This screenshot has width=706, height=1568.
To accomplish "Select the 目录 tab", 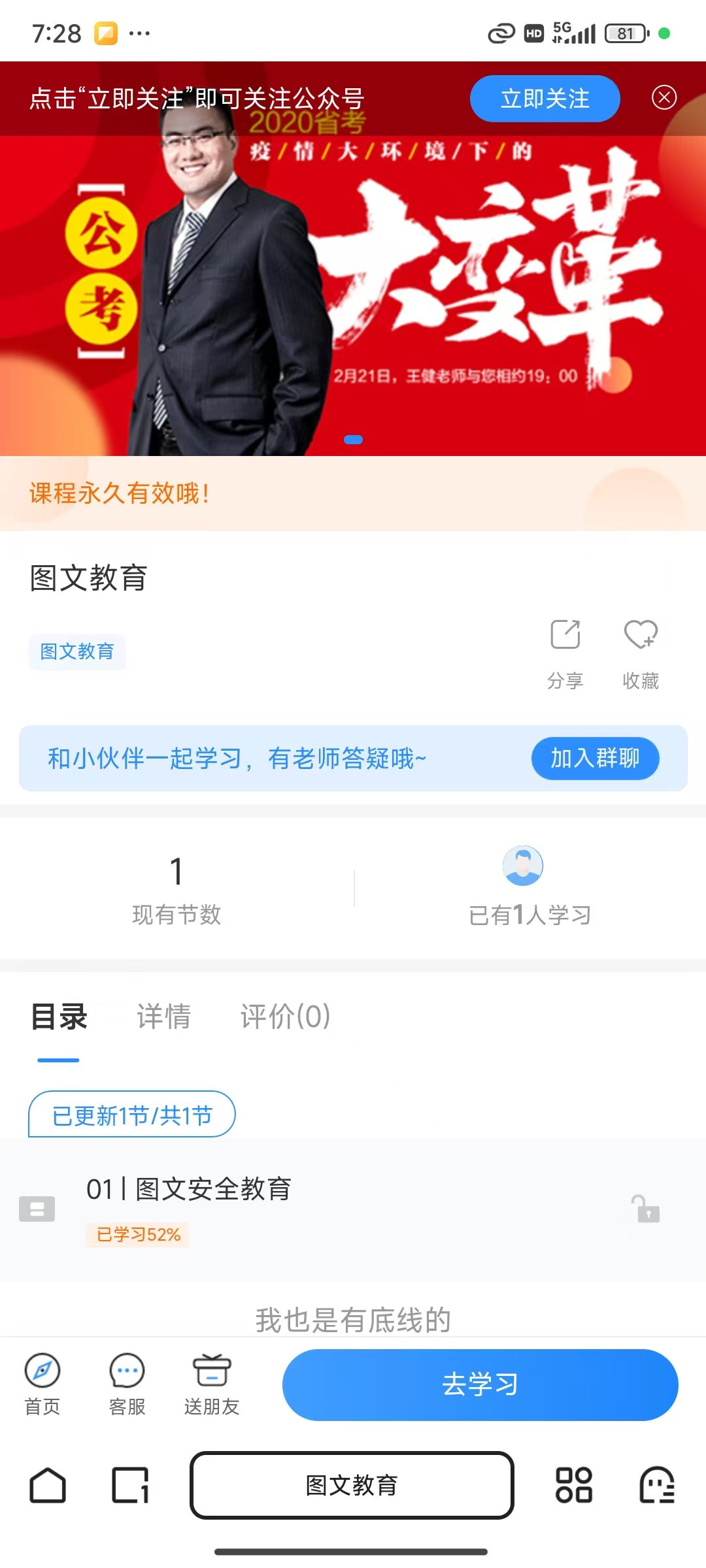I will (59, 1017).
